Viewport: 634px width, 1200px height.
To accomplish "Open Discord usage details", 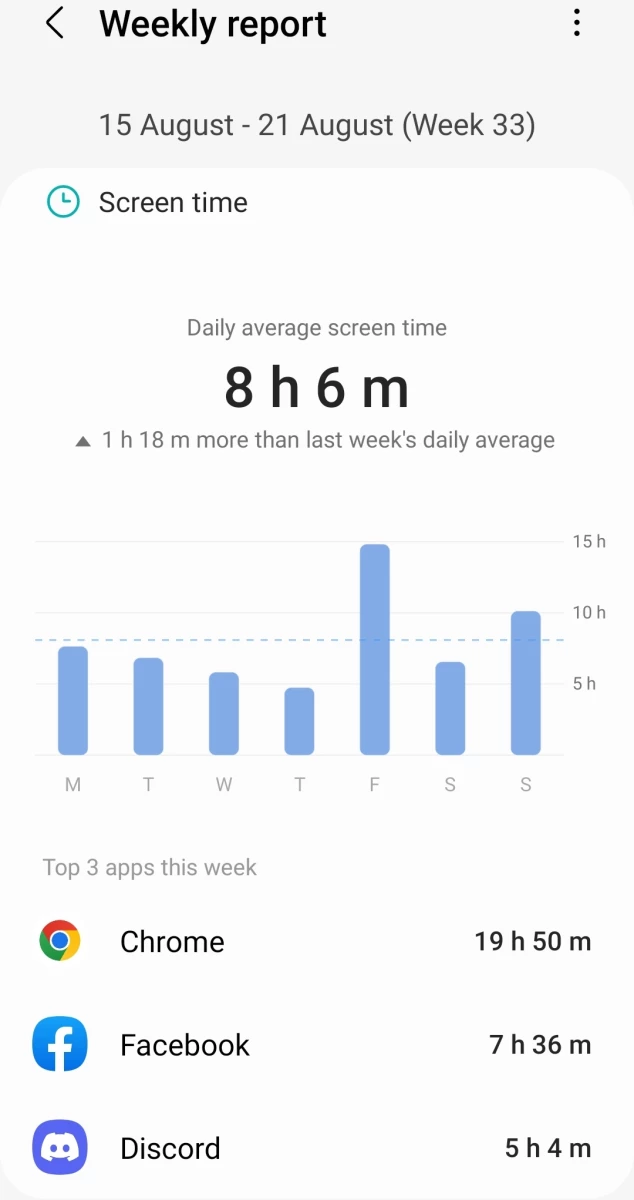I will click(x=317, y=1148).
